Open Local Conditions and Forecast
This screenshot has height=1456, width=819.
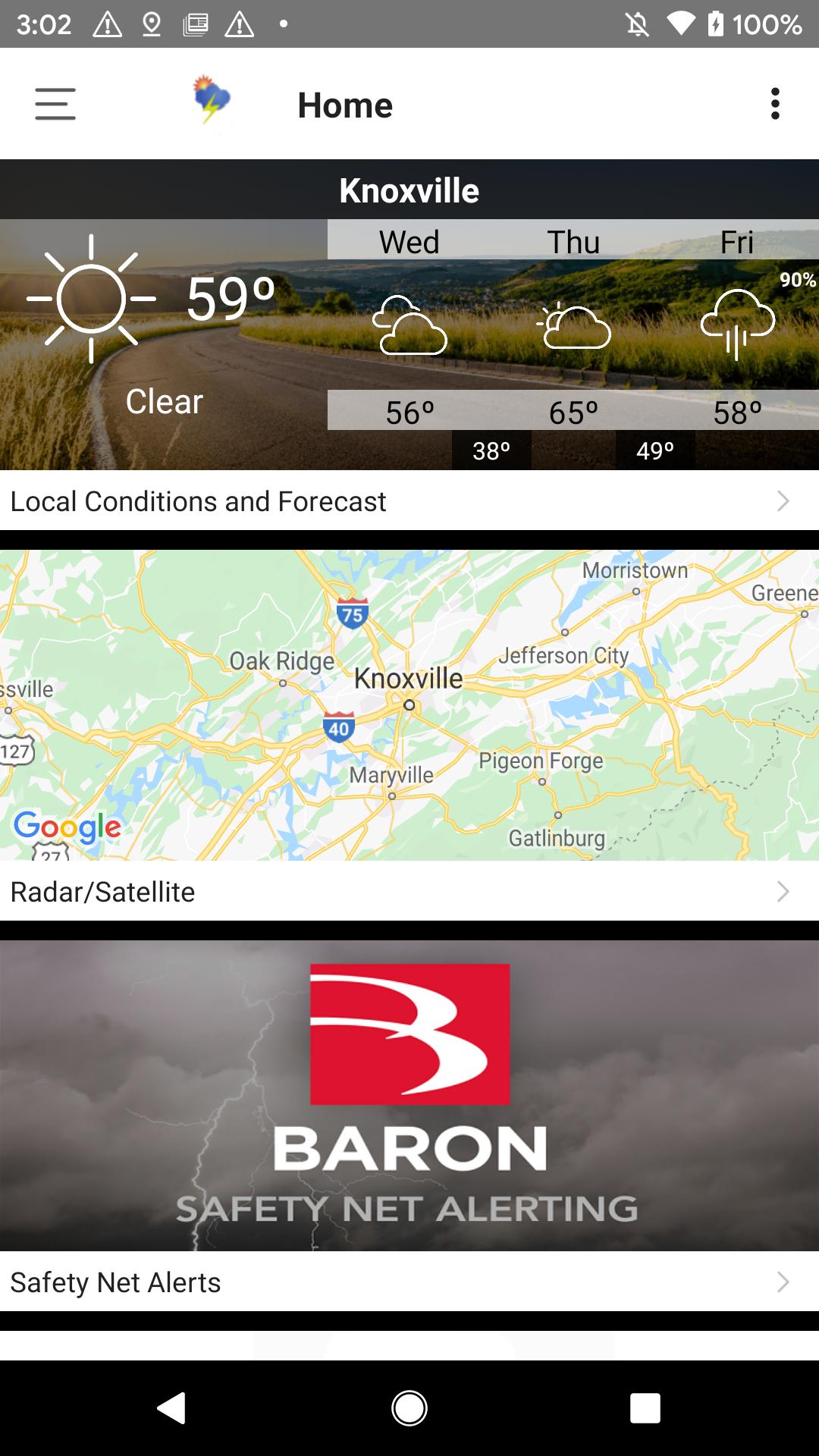click(409, 500)
